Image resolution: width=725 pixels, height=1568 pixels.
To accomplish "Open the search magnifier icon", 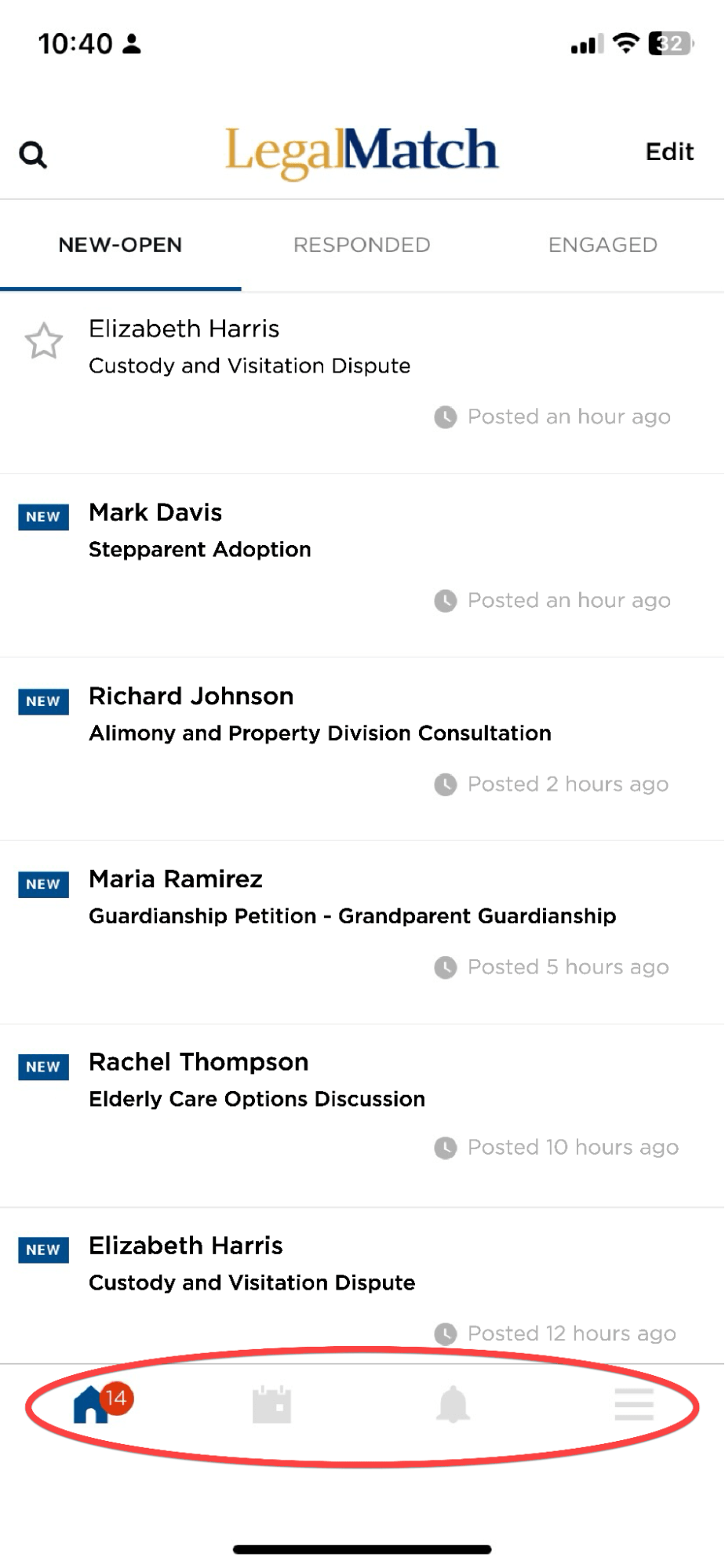I will 33,155.
